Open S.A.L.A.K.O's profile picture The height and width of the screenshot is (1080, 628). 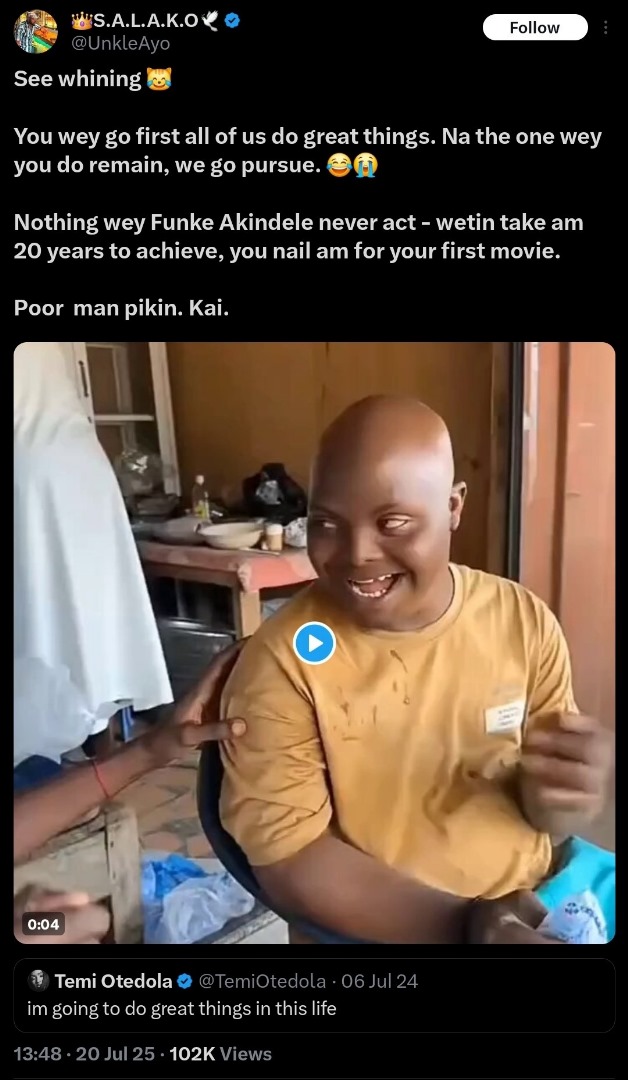[x=36, y=32]
